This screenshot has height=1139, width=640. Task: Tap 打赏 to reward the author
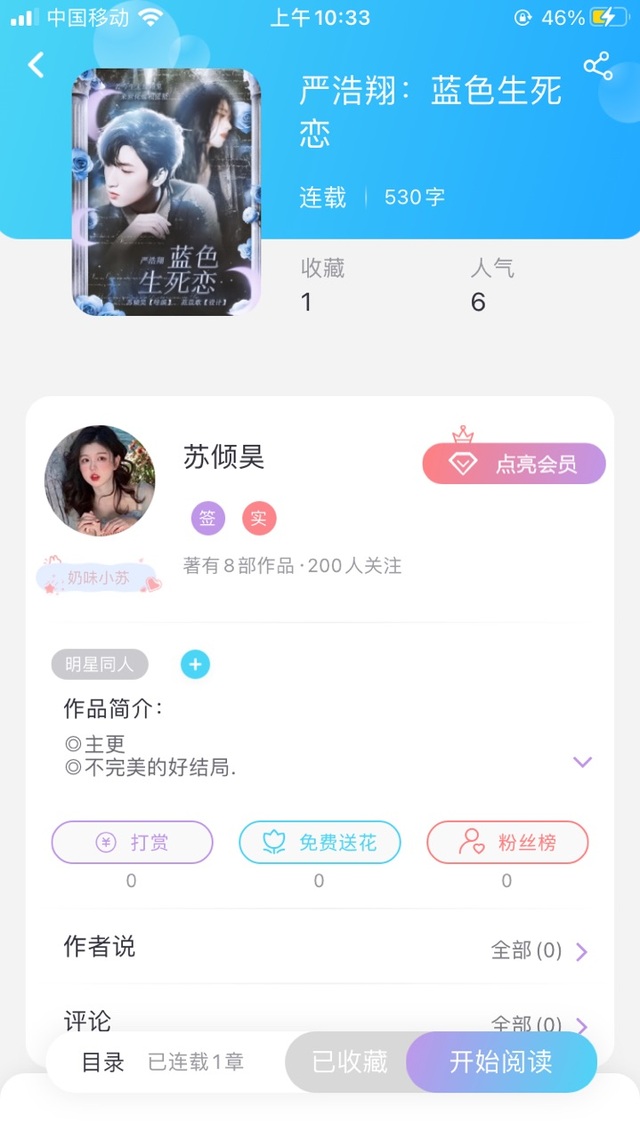pyautogui.click(x=132, y=842)
